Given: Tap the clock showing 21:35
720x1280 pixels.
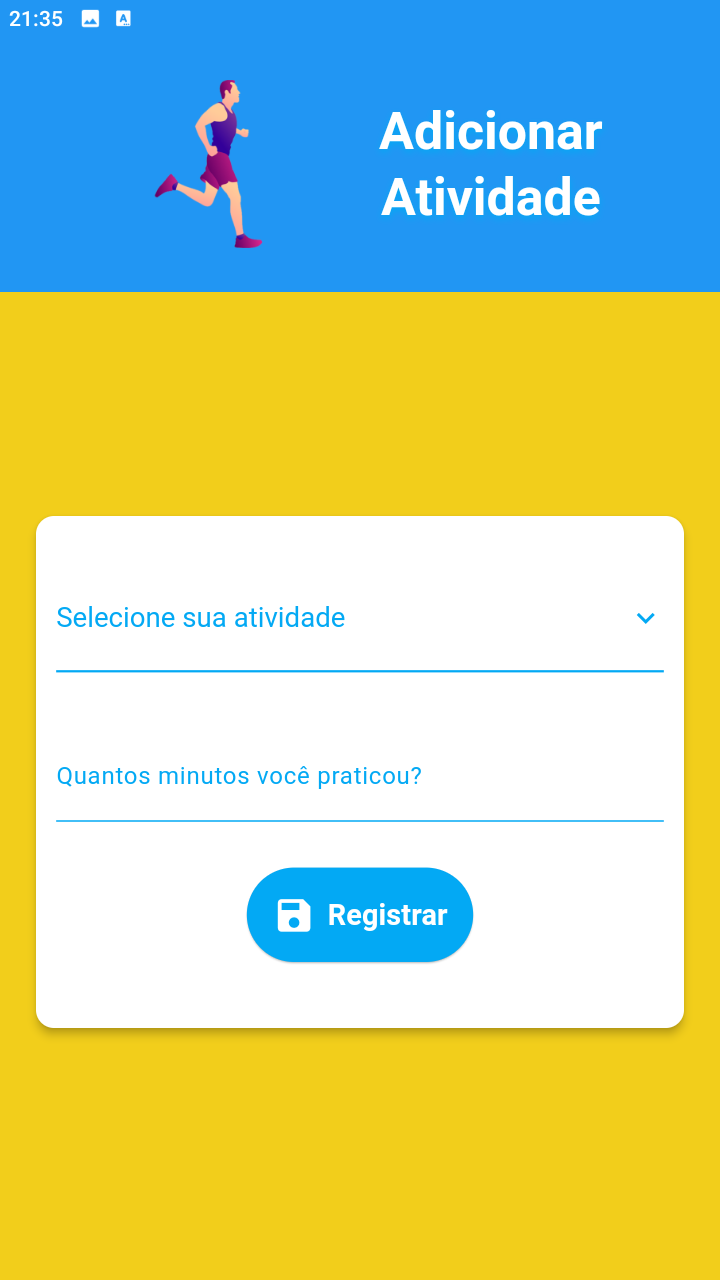Looking at the screenshot, I should 35,17.
